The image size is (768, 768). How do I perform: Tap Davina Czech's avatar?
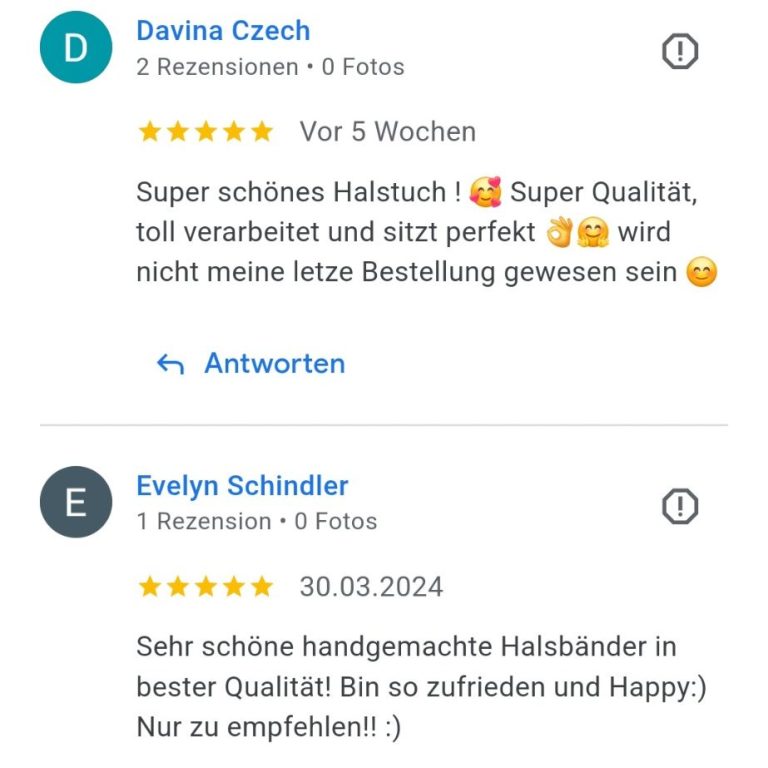pos(76,48)
